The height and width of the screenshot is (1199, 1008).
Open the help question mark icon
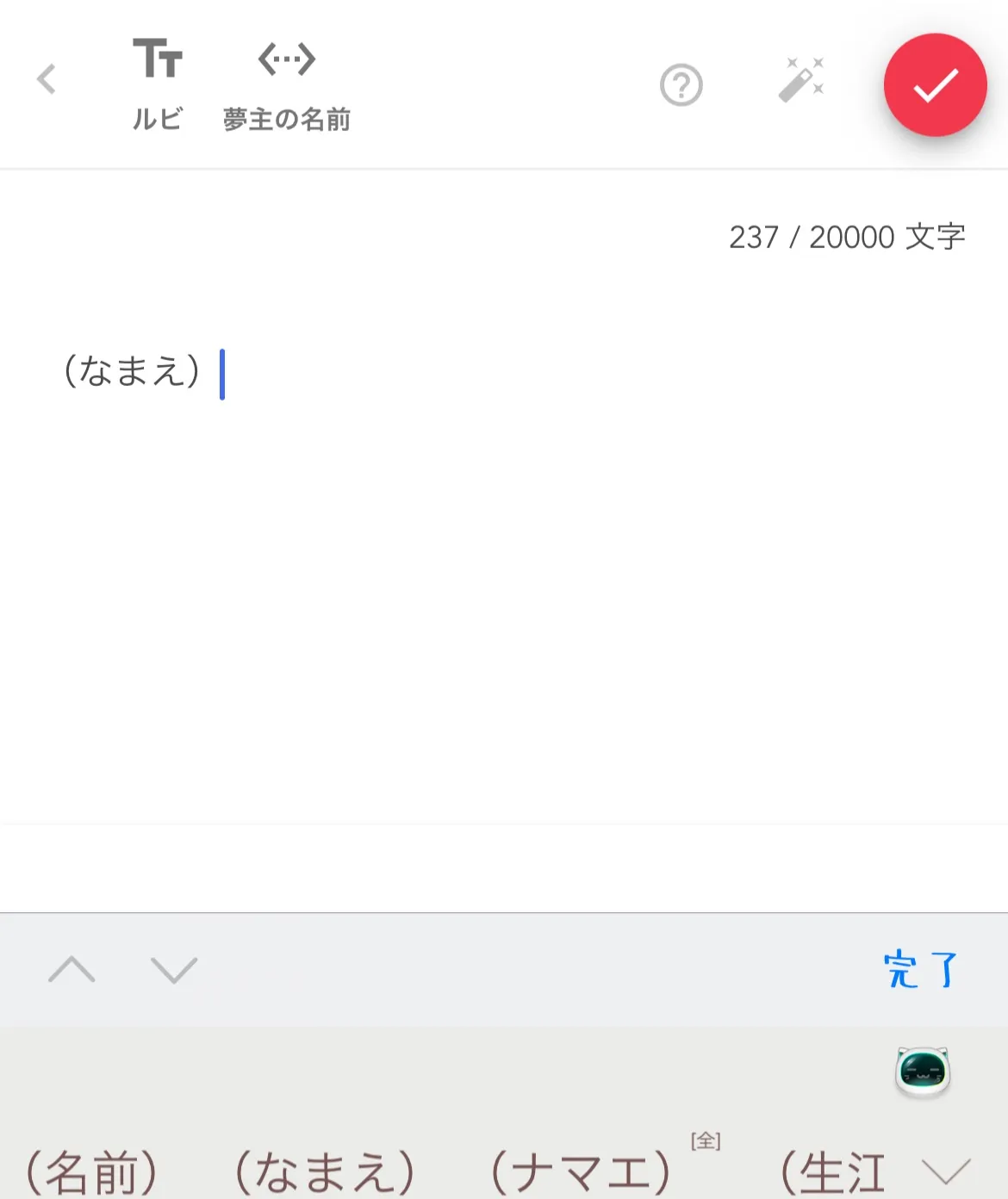[681, 85]
